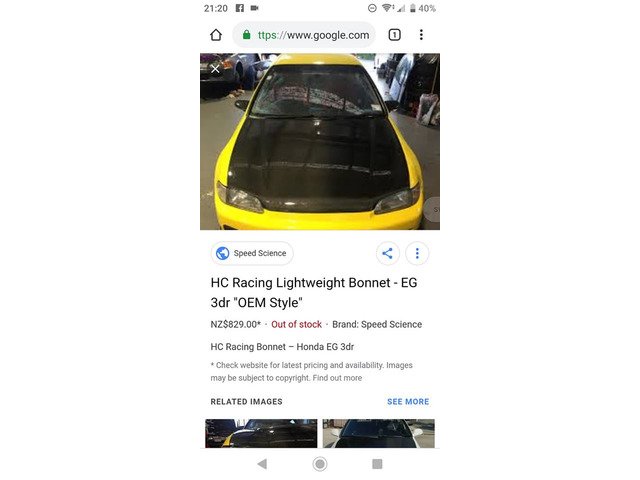Open Find out more about copyright

[x=337, y=378]
